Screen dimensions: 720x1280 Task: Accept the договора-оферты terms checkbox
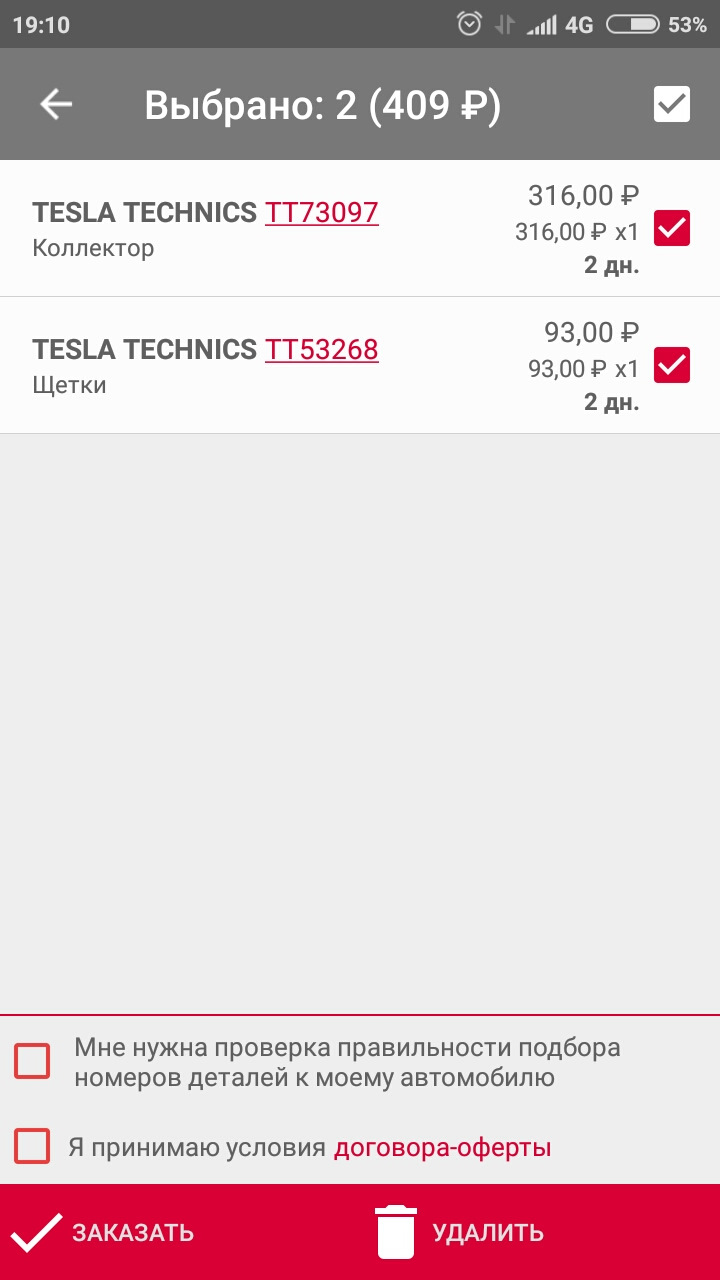(31, 1147)
